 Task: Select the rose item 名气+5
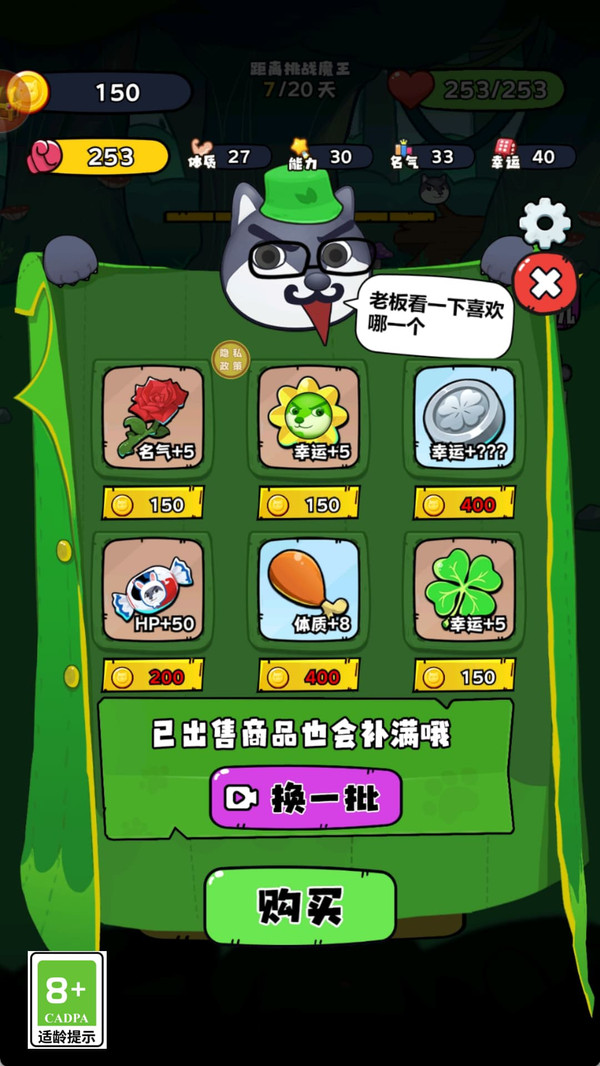[153, 417]
